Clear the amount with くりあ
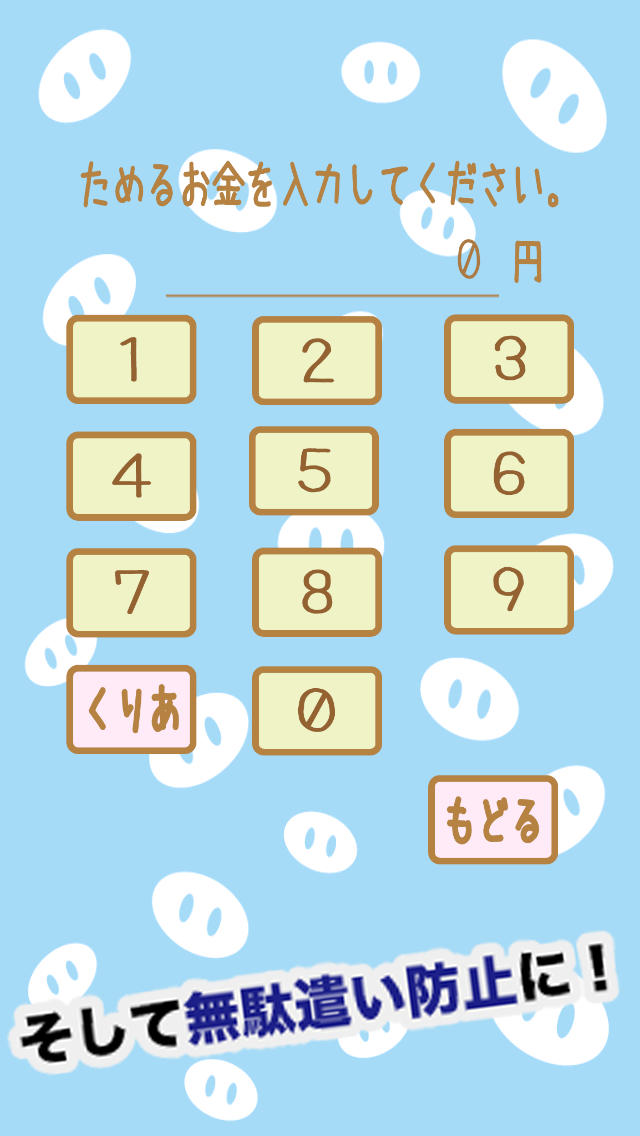The image size is (640, 1136). tap(131, 710)
